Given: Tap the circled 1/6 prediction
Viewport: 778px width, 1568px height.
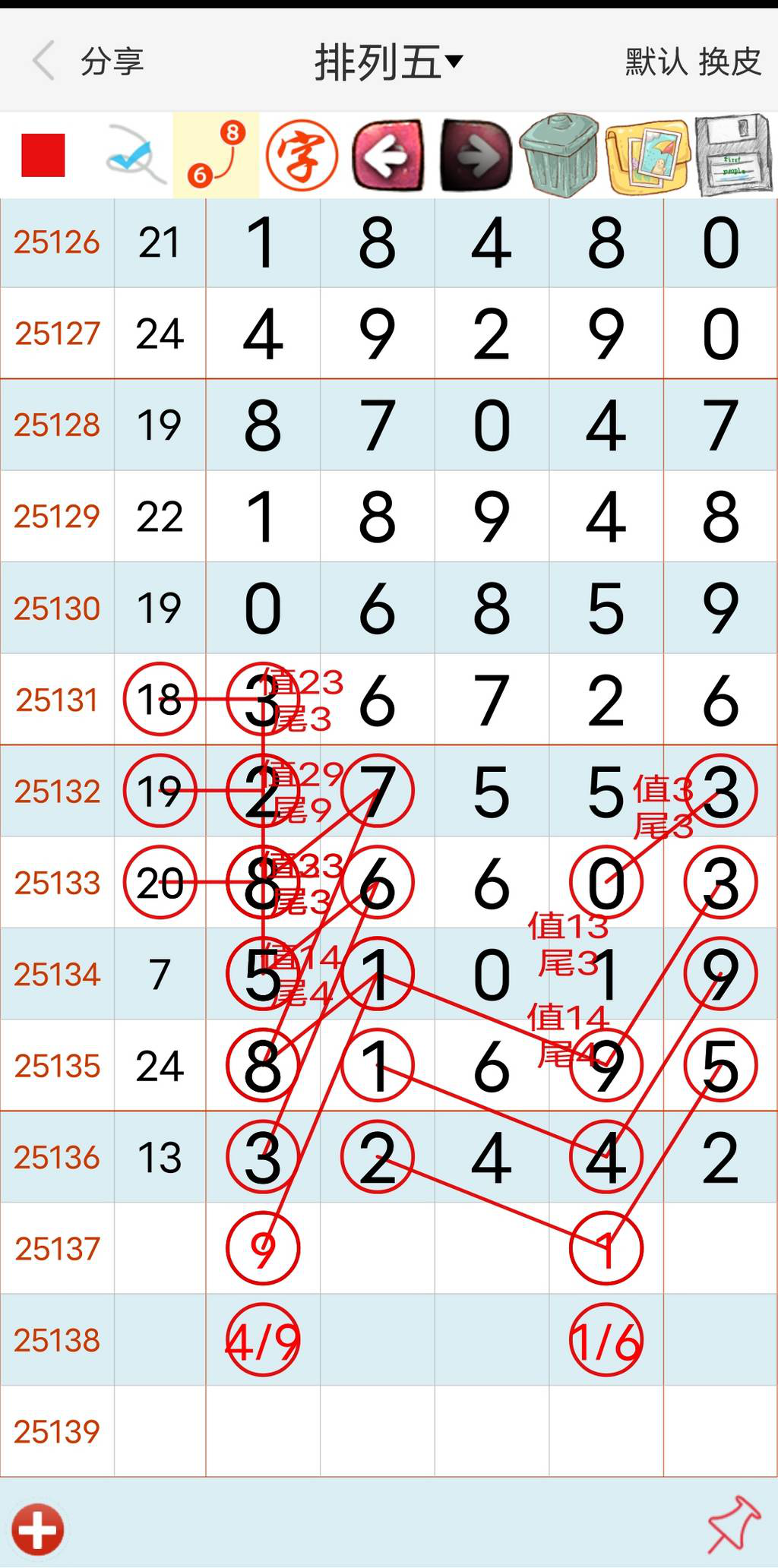Looking at the screenshot, I should (605, 1339).
